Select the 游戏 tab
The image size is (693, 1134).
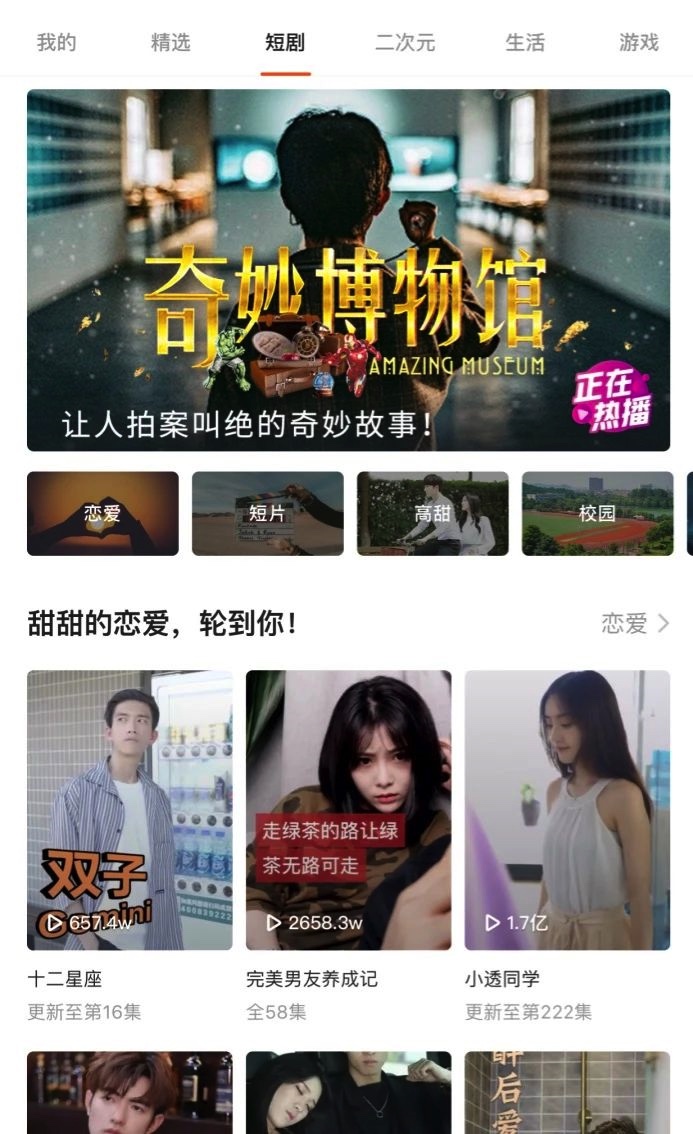(x=639, y=43)
